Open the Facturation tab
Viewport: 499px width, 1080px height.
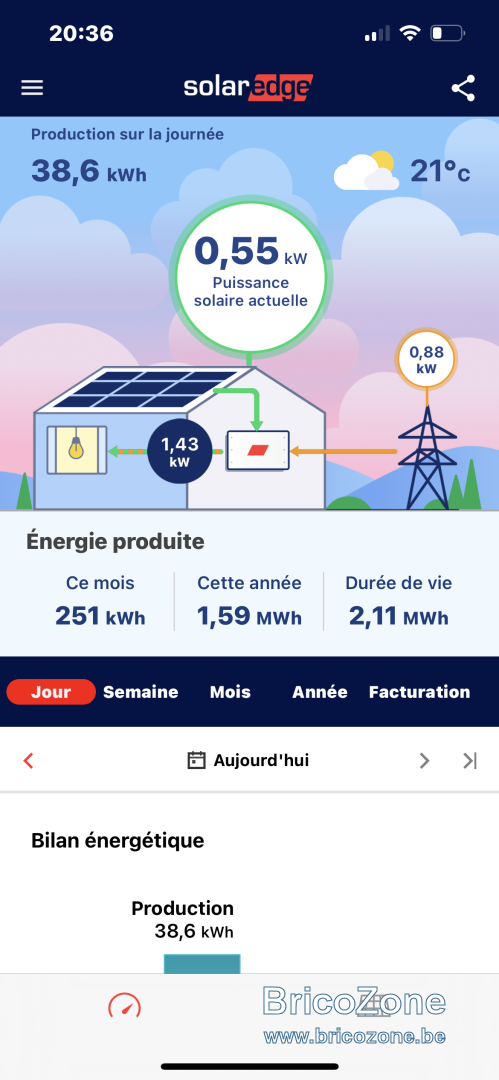pos(419,692)
